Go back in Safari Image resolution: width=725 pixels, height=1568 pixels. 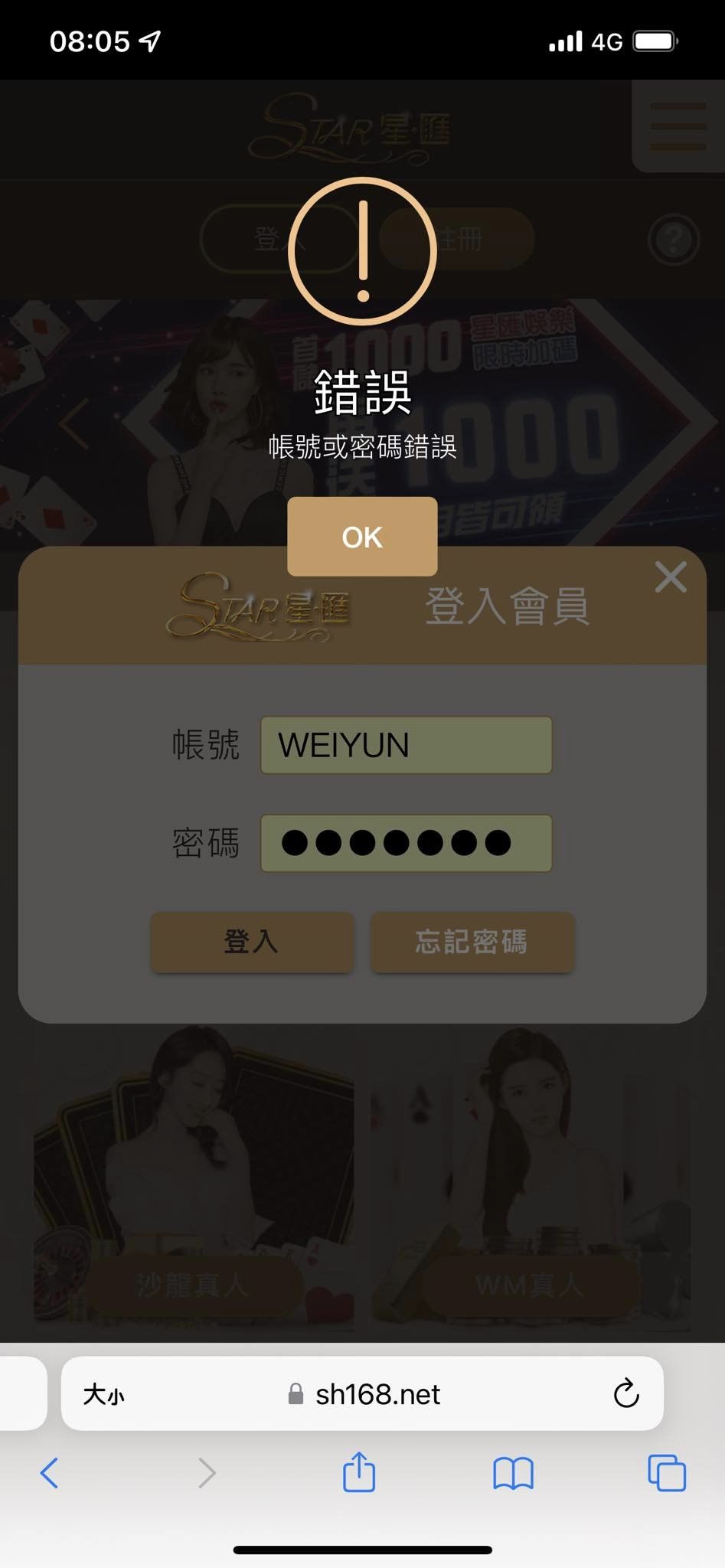click(49, 1472)
